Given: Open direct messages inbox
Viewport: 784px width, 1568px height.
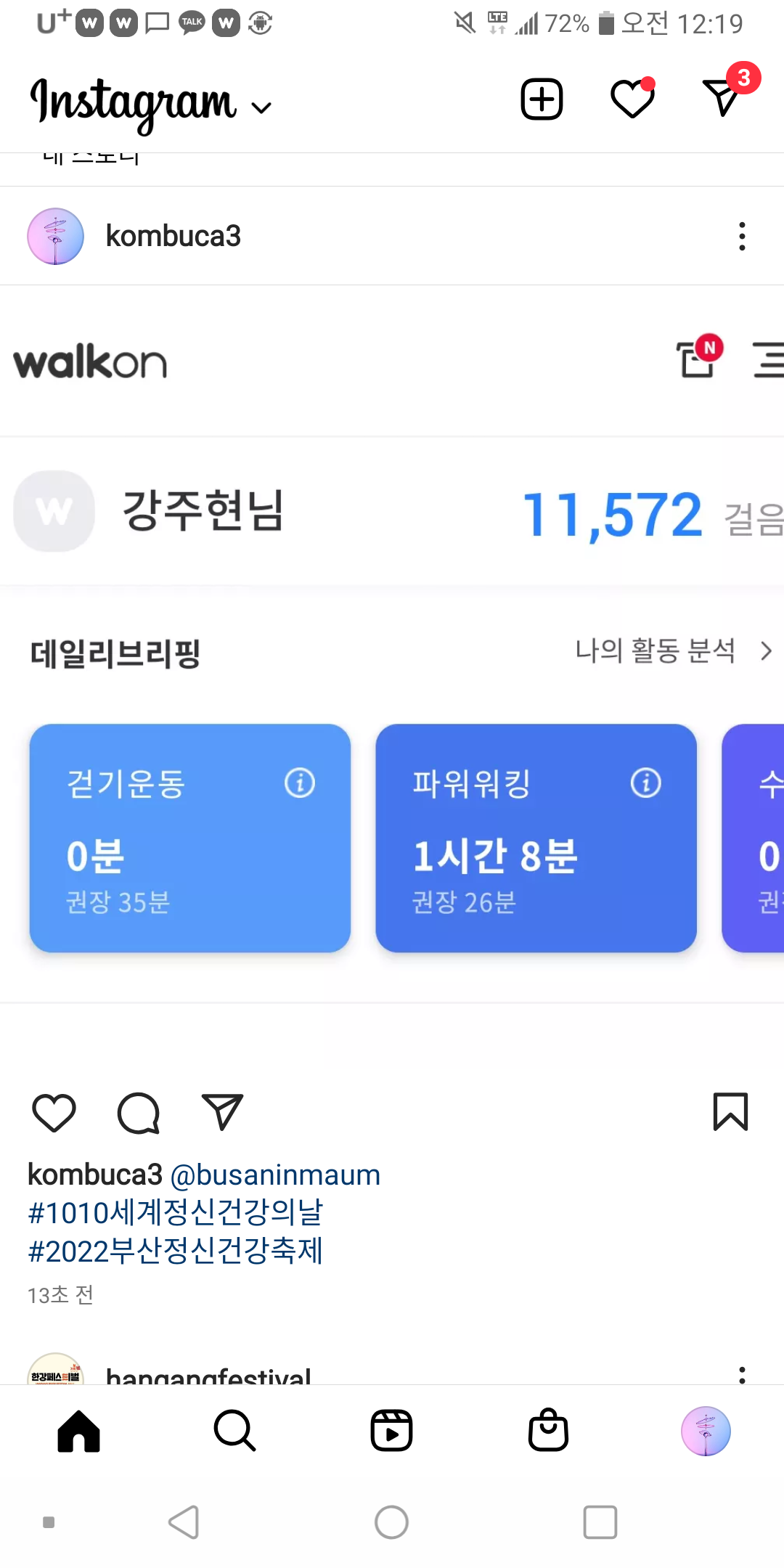Looking at the screenshot, I should pos(723,97).
